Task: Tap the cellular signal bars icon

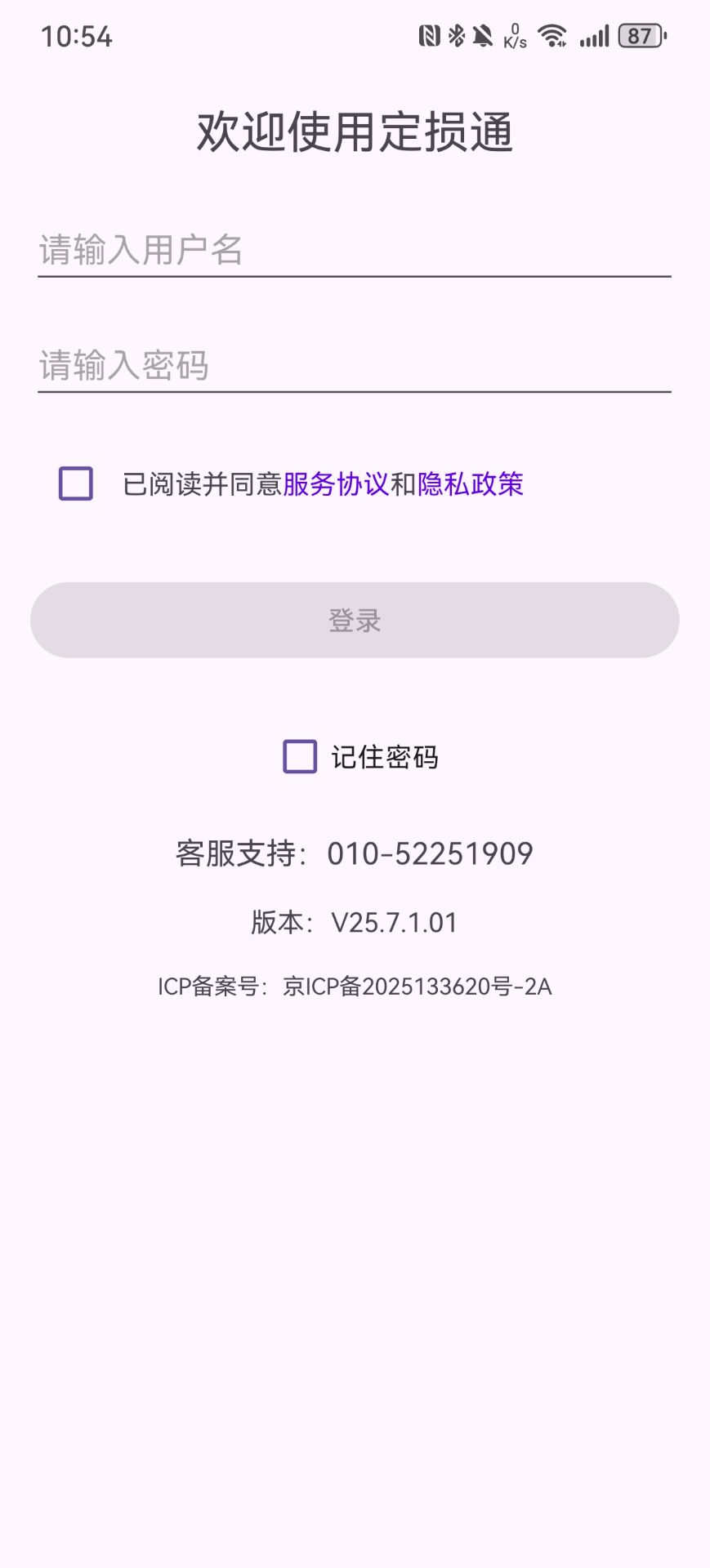Action: click(x=593, y=34)
